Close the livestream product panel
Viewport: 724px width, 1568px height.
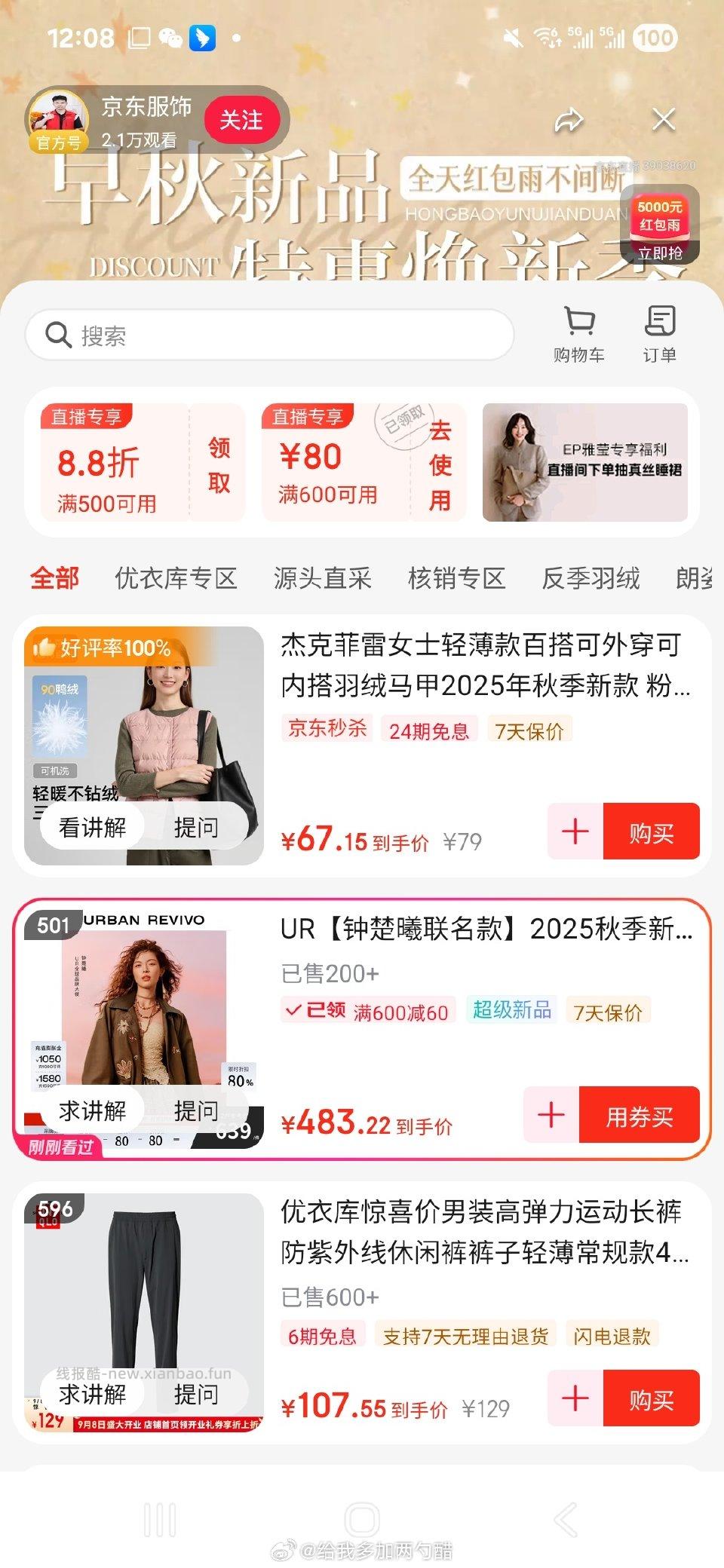point(664,119)
